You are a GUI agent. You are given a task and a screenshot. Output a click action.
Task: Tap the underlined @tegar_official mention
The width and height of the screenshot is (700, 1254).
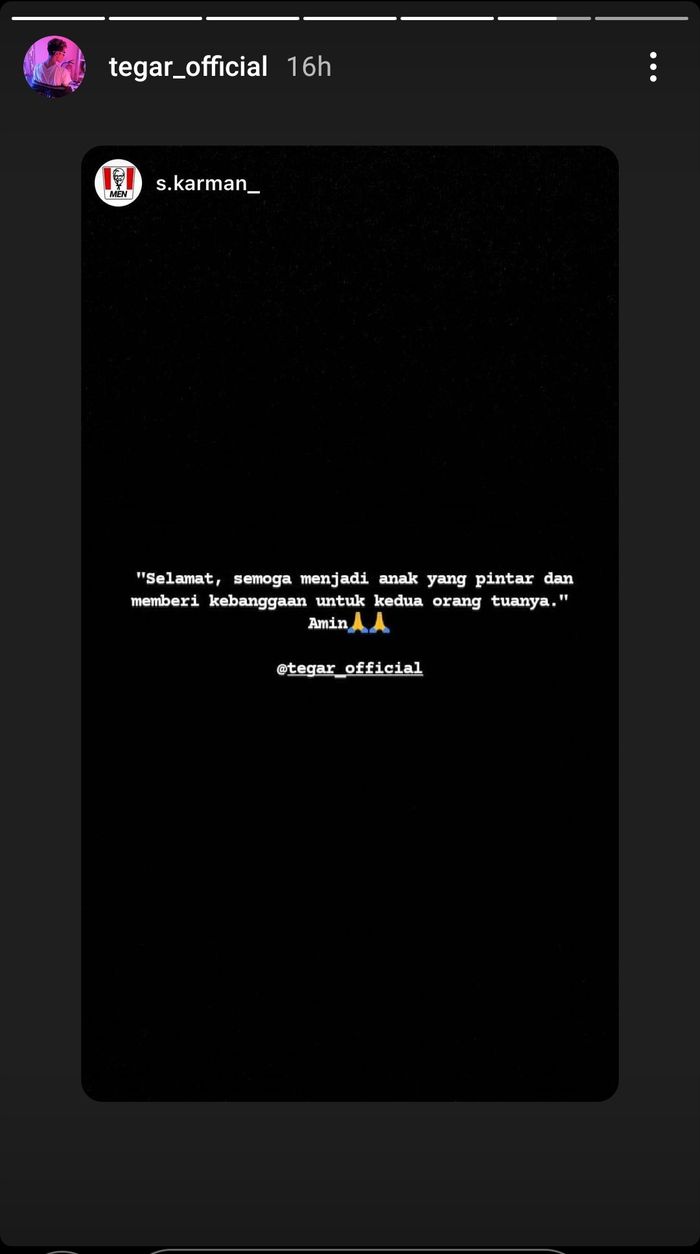tap(350, 668)
